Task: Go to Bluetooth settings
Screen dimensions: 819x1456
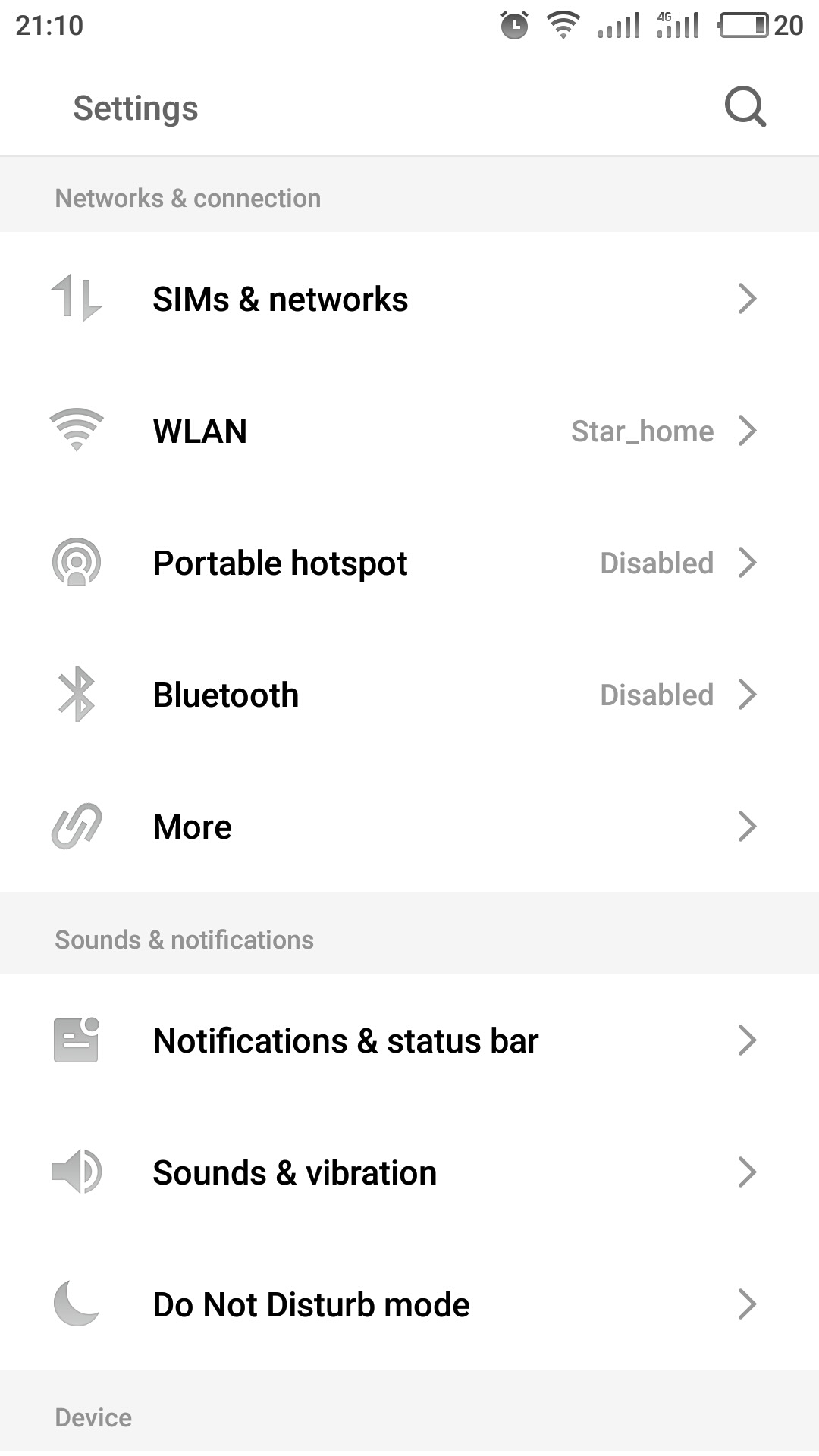Action: pyautogui.click(x=409, y=695)
